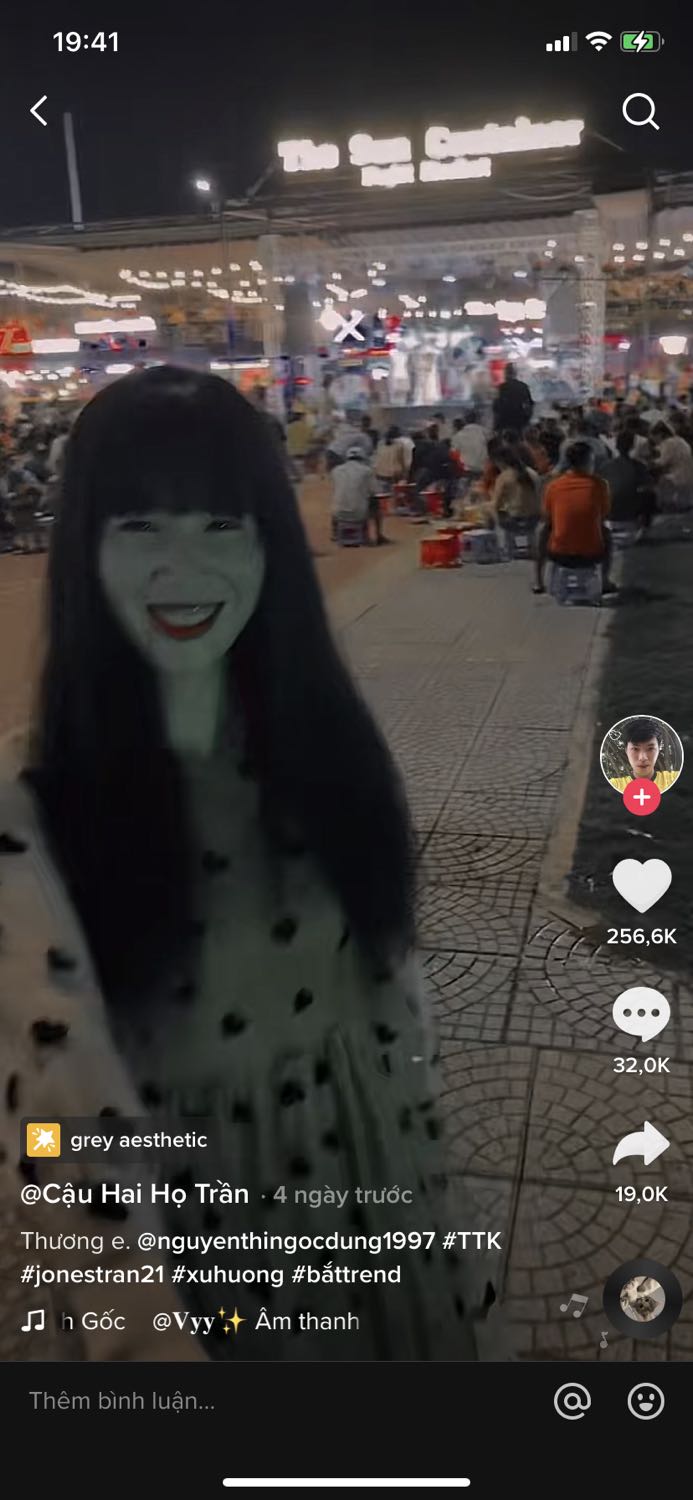Mention someone with the @ icon
Viewport: 693px width, 1500px height.
coord(572,1401)
